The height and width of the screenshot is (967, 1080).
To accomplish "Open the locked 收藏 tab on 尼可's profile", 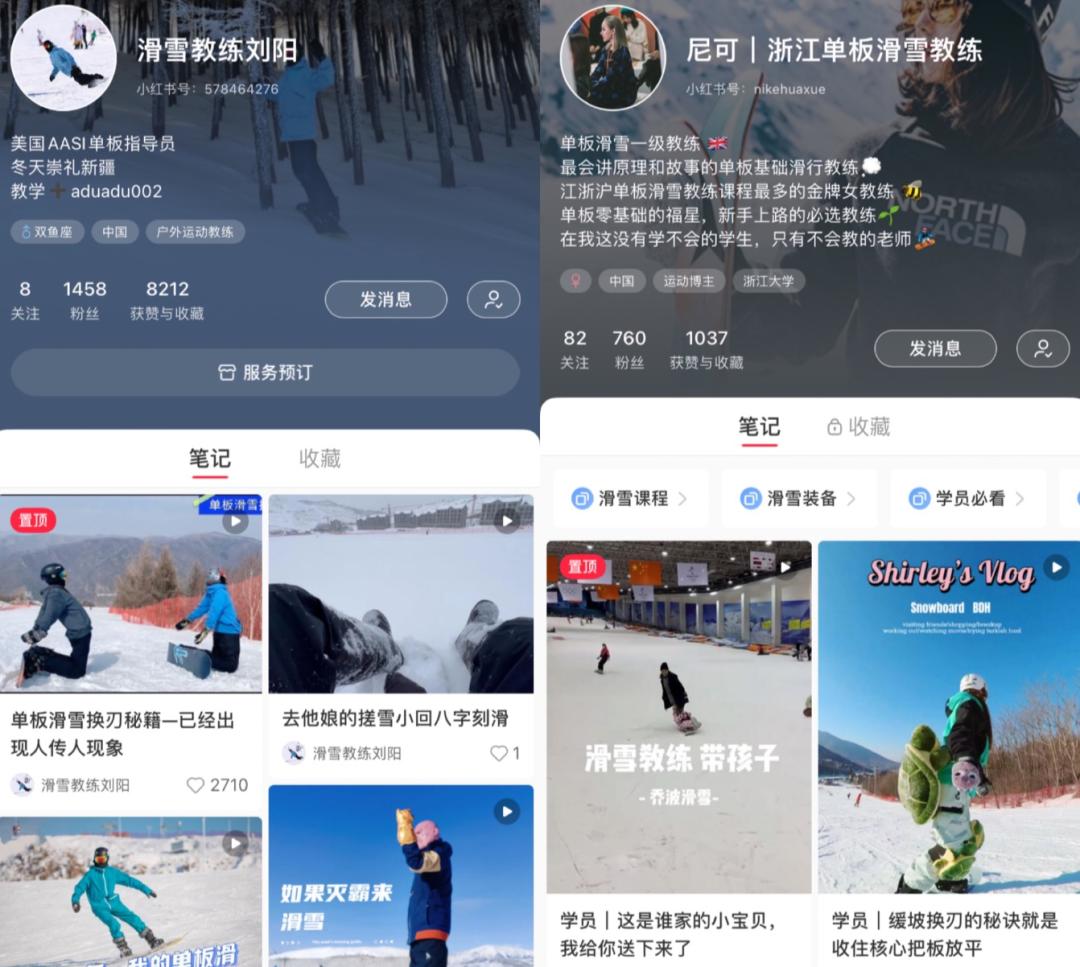I will (858, 427).
